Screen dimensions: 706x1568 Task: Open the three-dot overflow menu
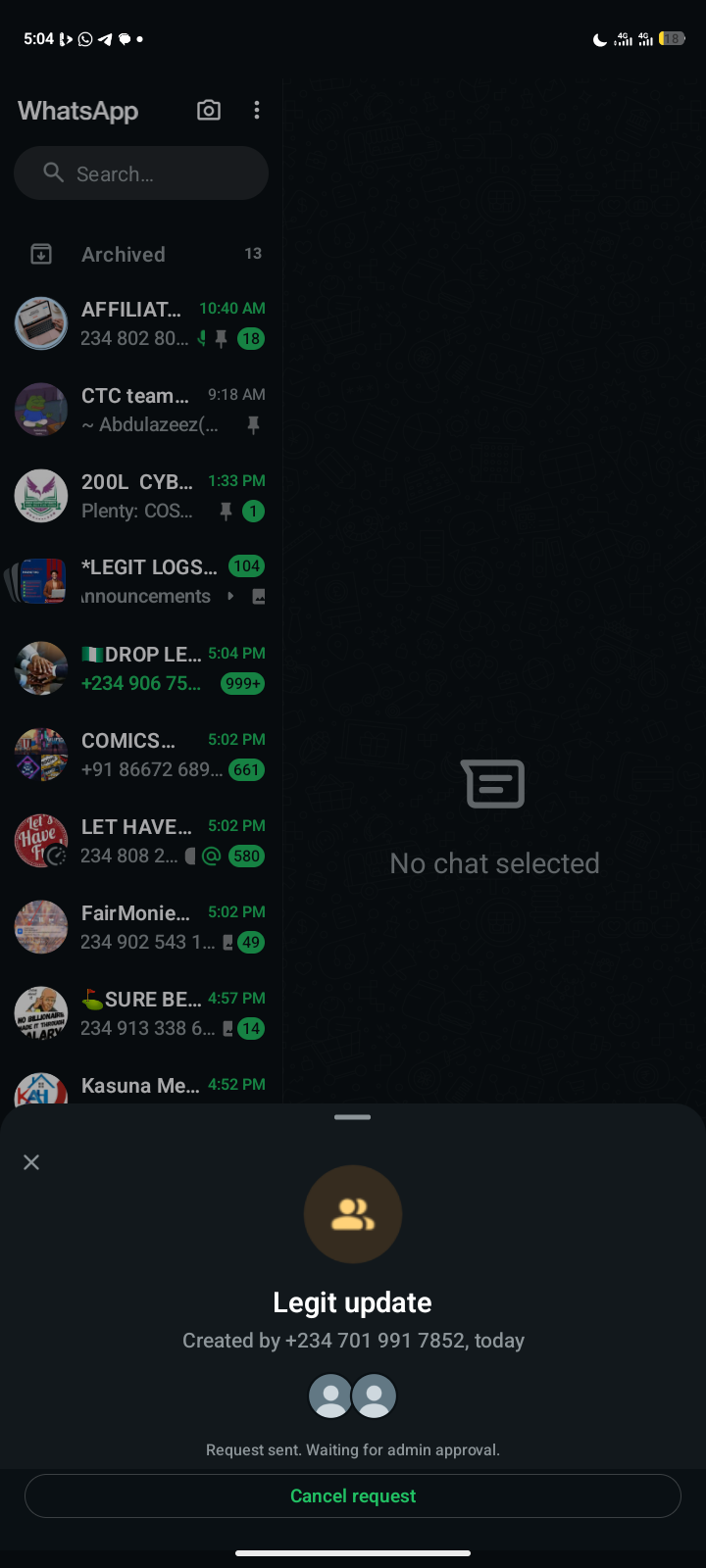pos(257,110)
